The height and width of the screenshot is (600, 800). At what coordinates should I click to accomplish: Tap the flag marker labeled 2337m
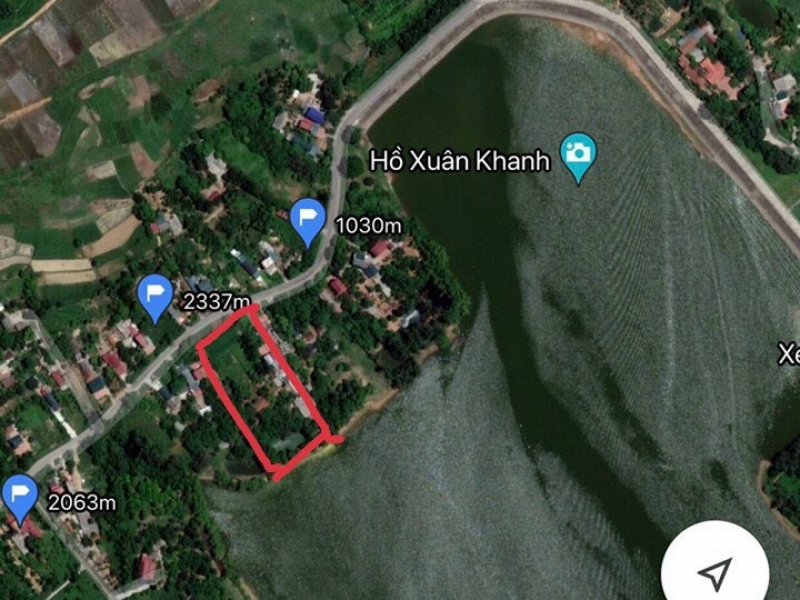click(x=154, y=296)
